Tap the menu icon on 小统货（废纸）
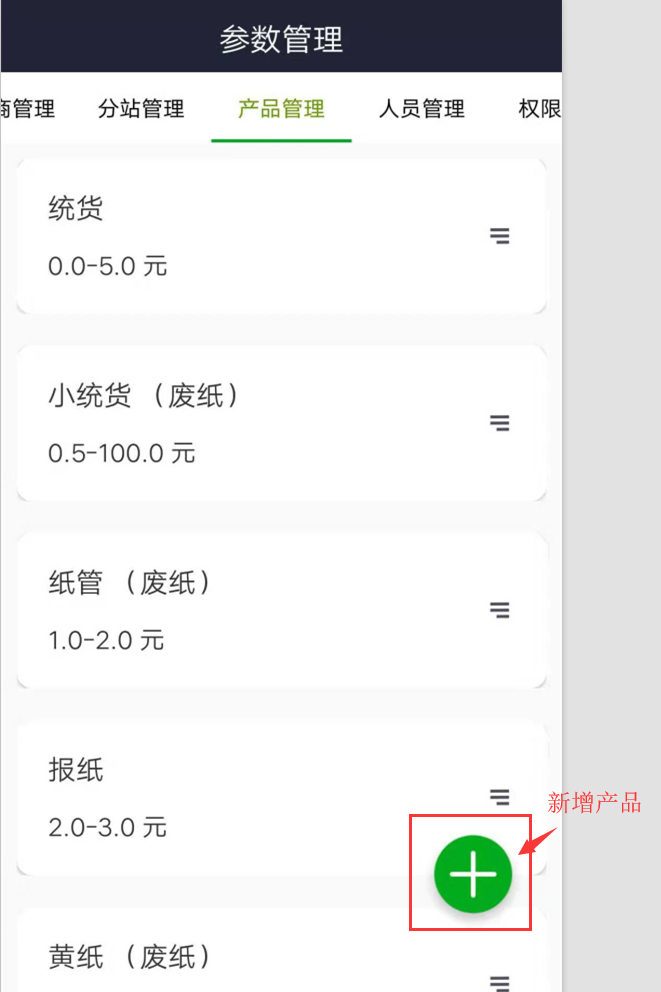The height and width of the screenshot is (992, 661). [499, 423]
